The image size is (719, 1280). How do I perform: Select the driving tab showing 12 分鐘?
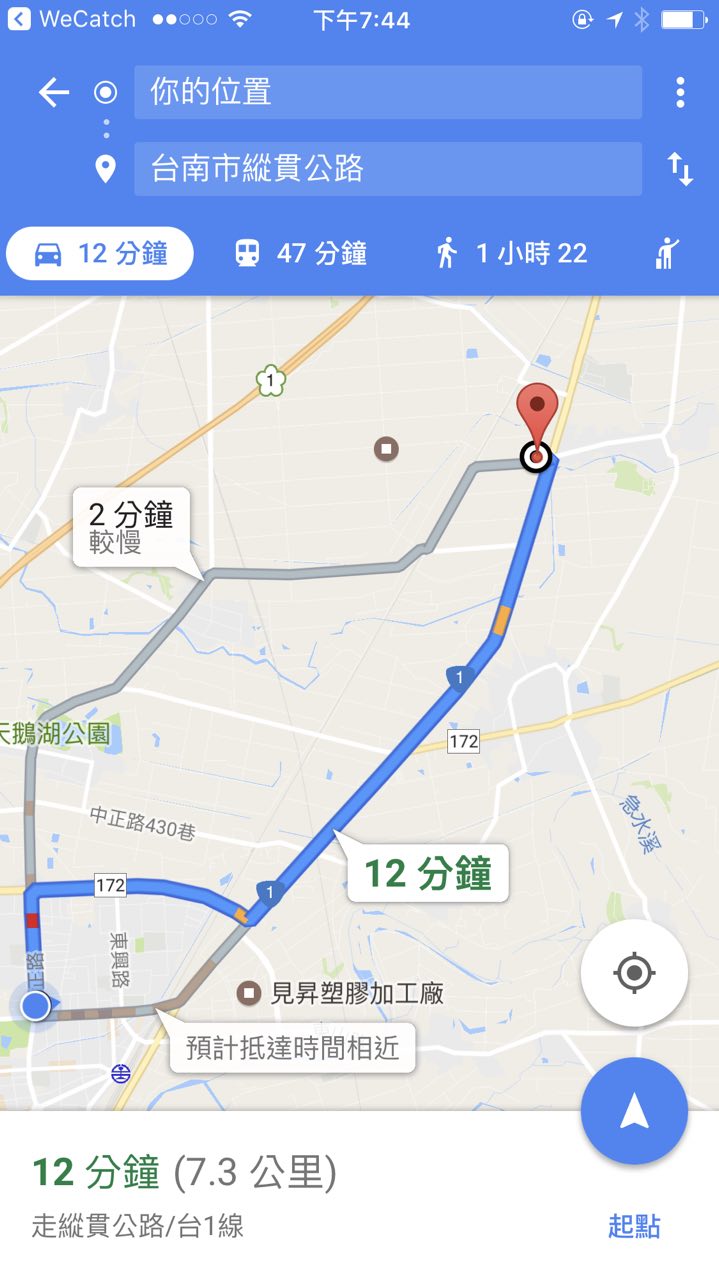pos(100,254)
